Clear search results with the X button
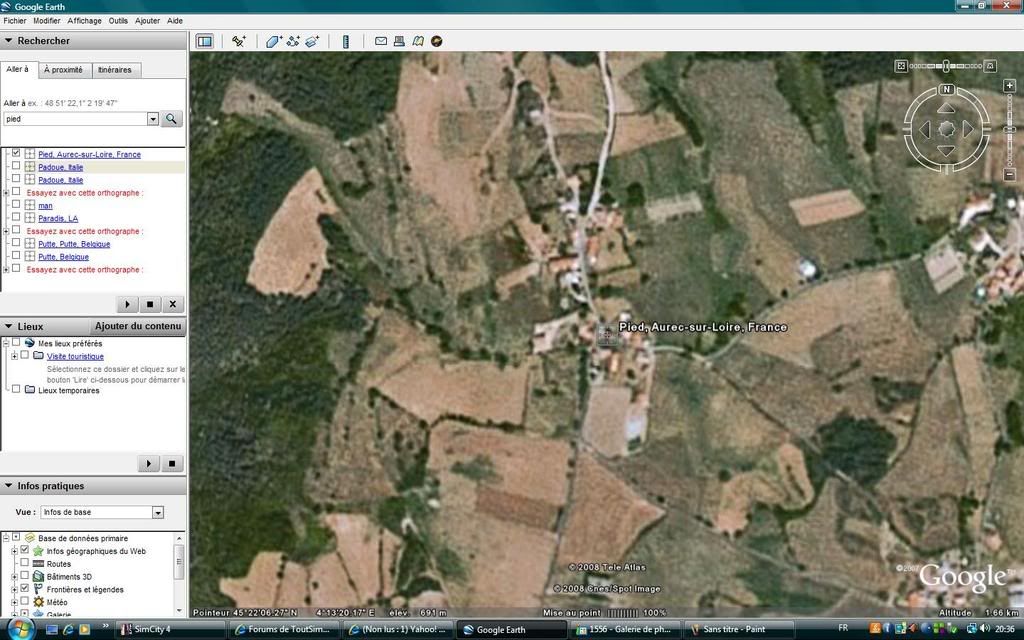The image size is (1024, 640). (x=172, y=304)
